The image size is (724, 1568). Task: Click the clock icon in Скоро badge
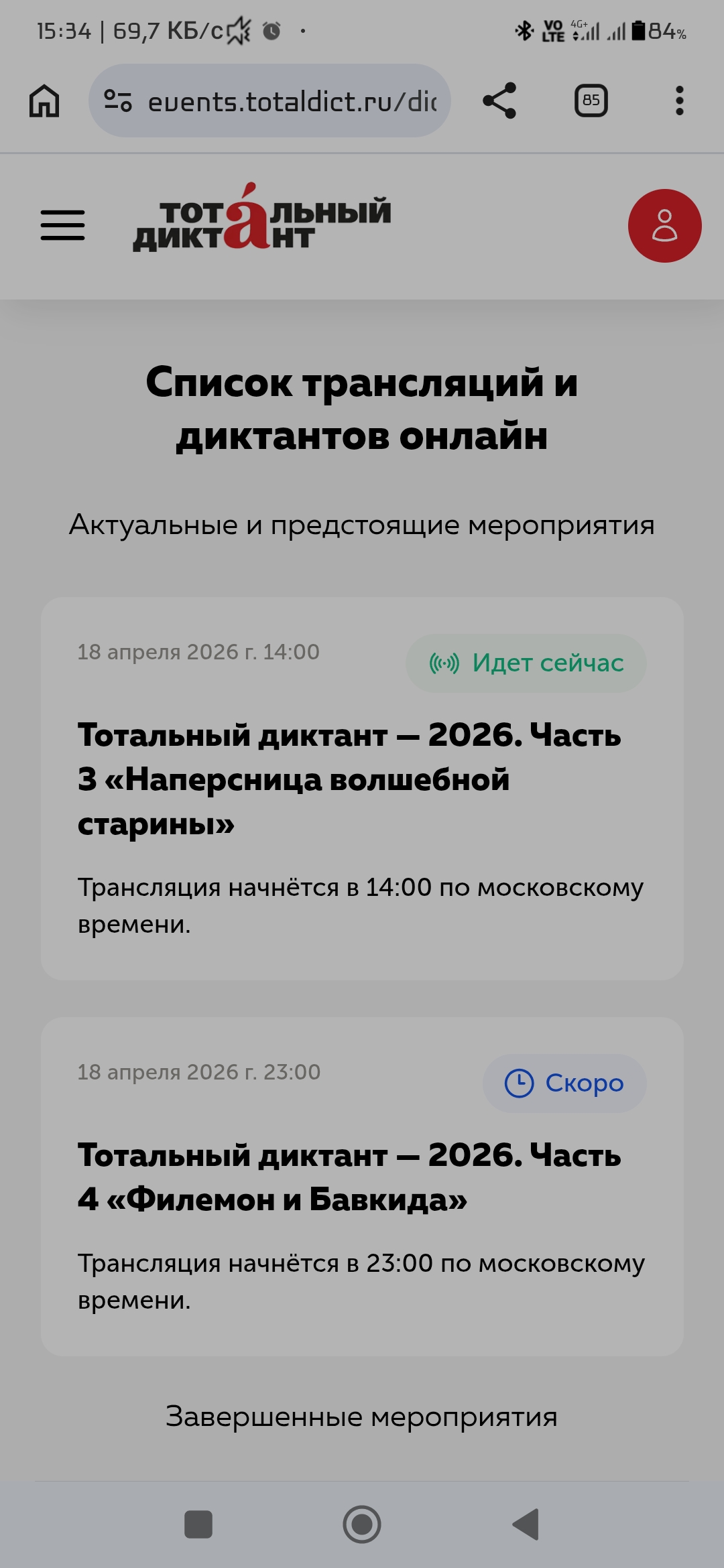520,1084
